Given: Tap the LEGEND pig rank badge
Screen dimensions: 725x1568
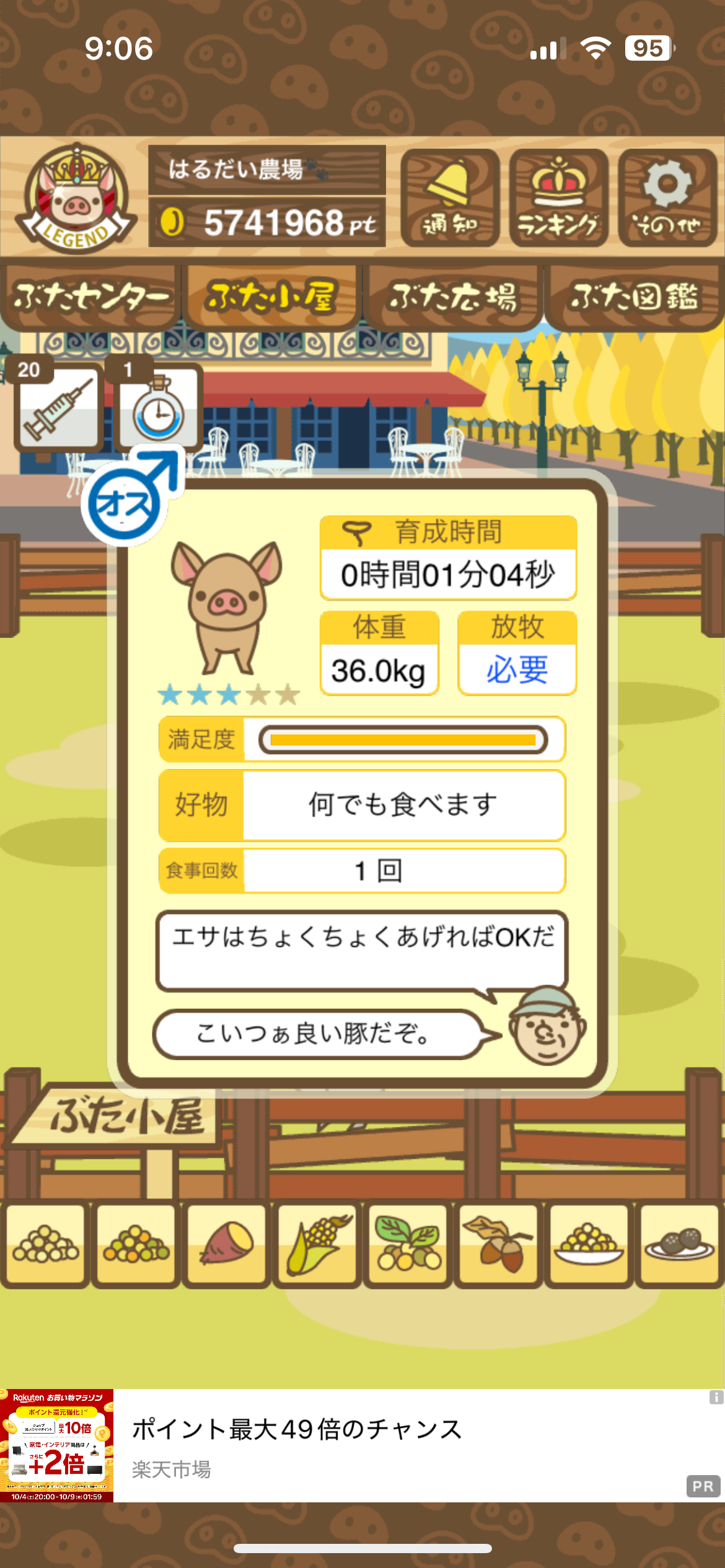Looking at the screenshot, I should 76,198.
